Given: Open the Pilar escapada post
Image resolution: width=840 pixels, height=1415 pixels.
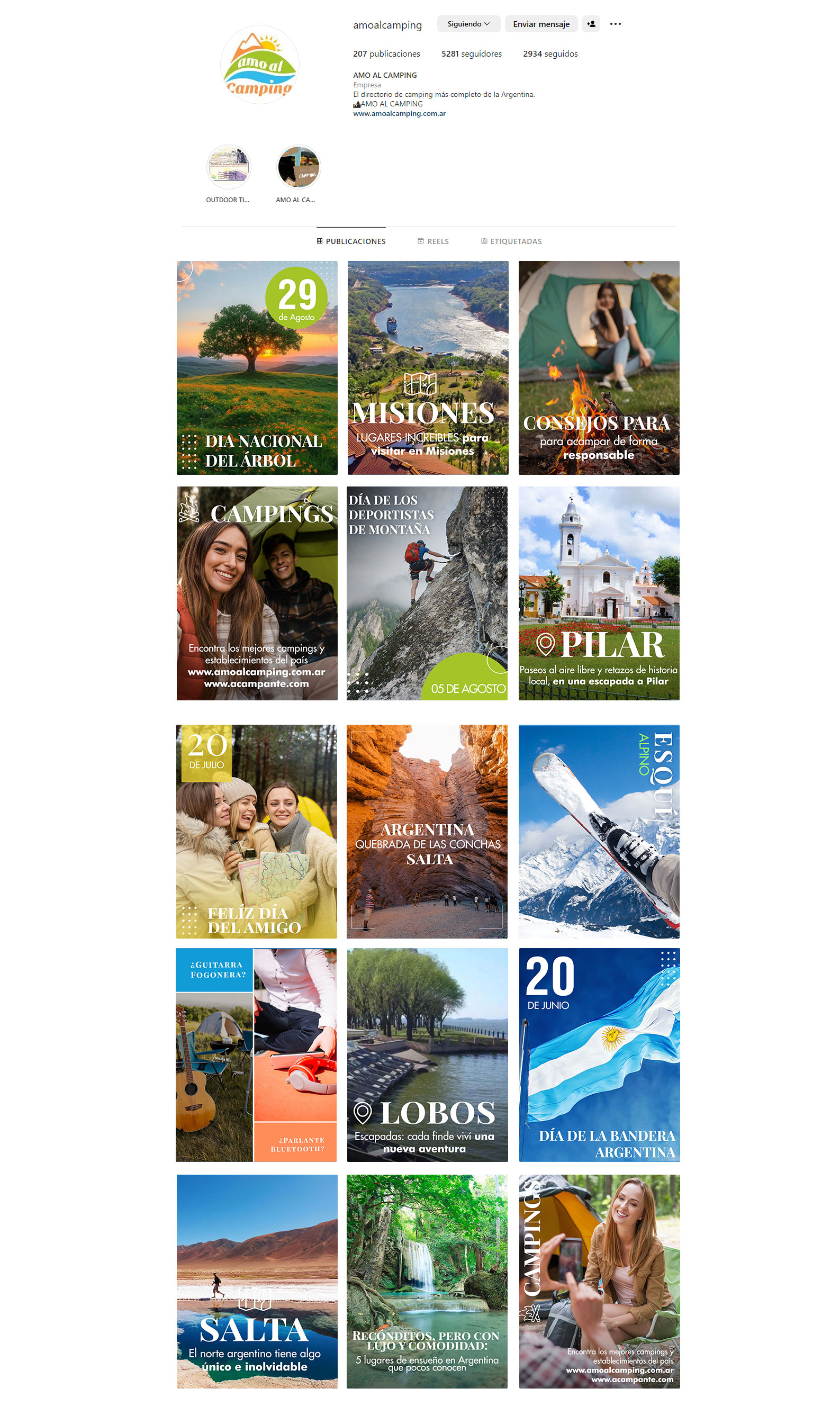Looking at the screenshot, I should click(599, 593).
